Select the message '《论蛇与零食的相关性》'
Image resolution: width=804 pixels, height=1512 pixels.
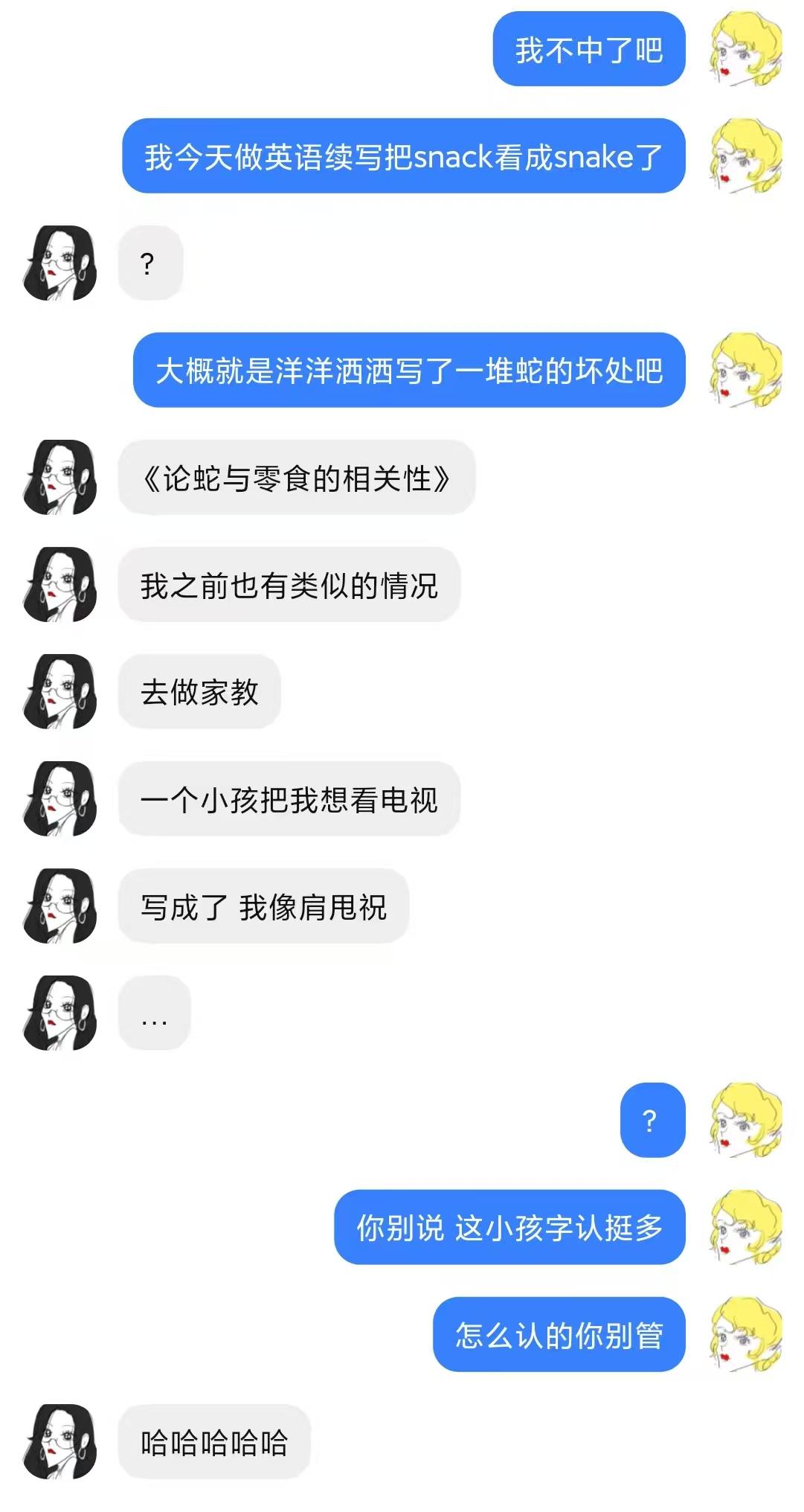(x=296, y=476)
